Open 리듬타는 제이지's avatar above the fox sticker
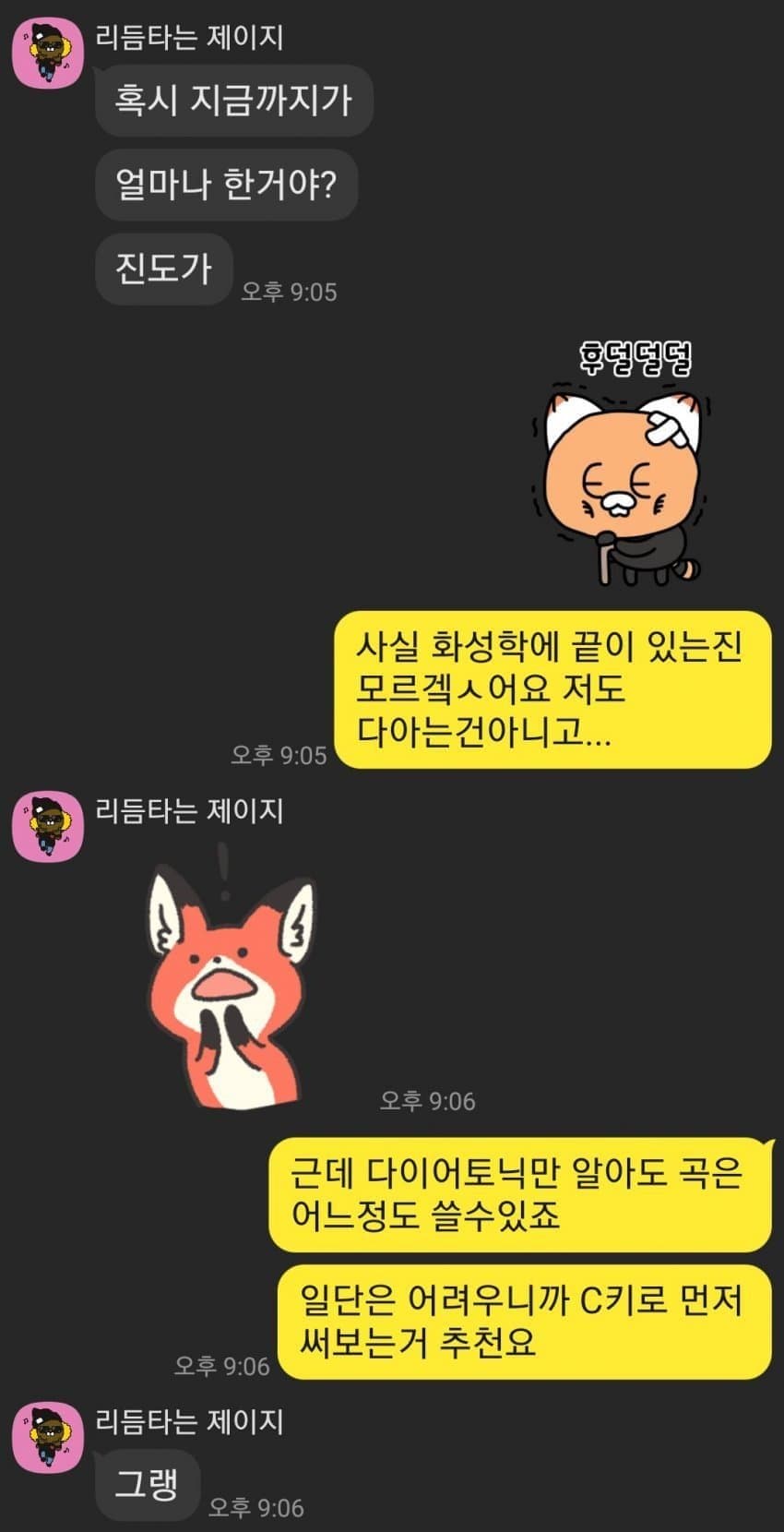 click(48, 827)
